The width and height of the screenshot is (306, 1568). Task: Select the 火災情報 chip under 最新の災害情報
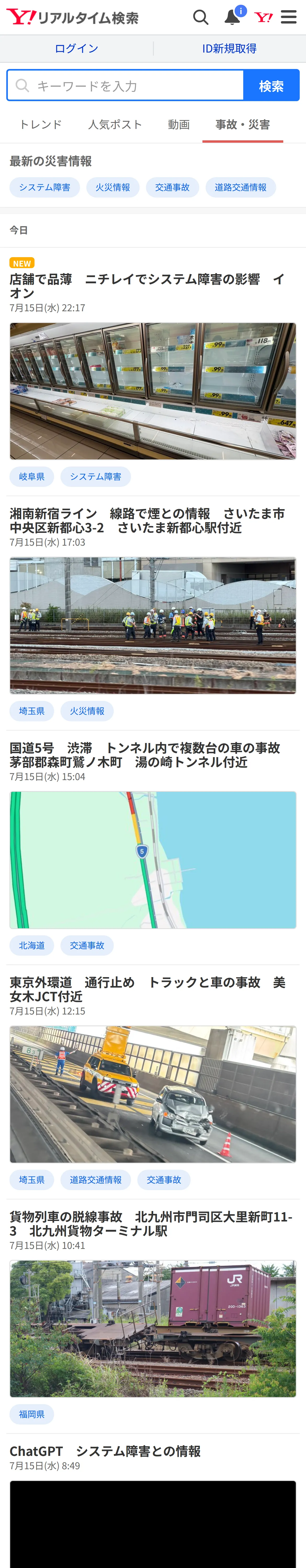point(113,187)
